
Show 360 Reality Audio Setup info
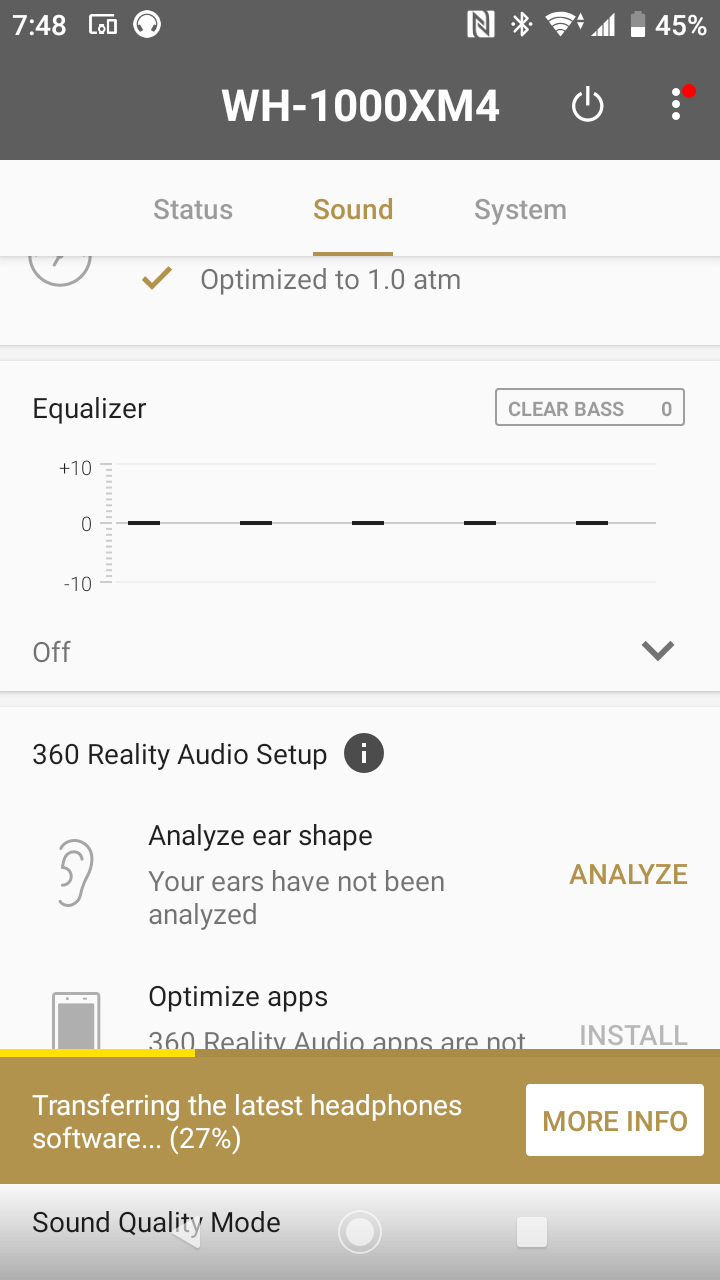pos(364,753)
